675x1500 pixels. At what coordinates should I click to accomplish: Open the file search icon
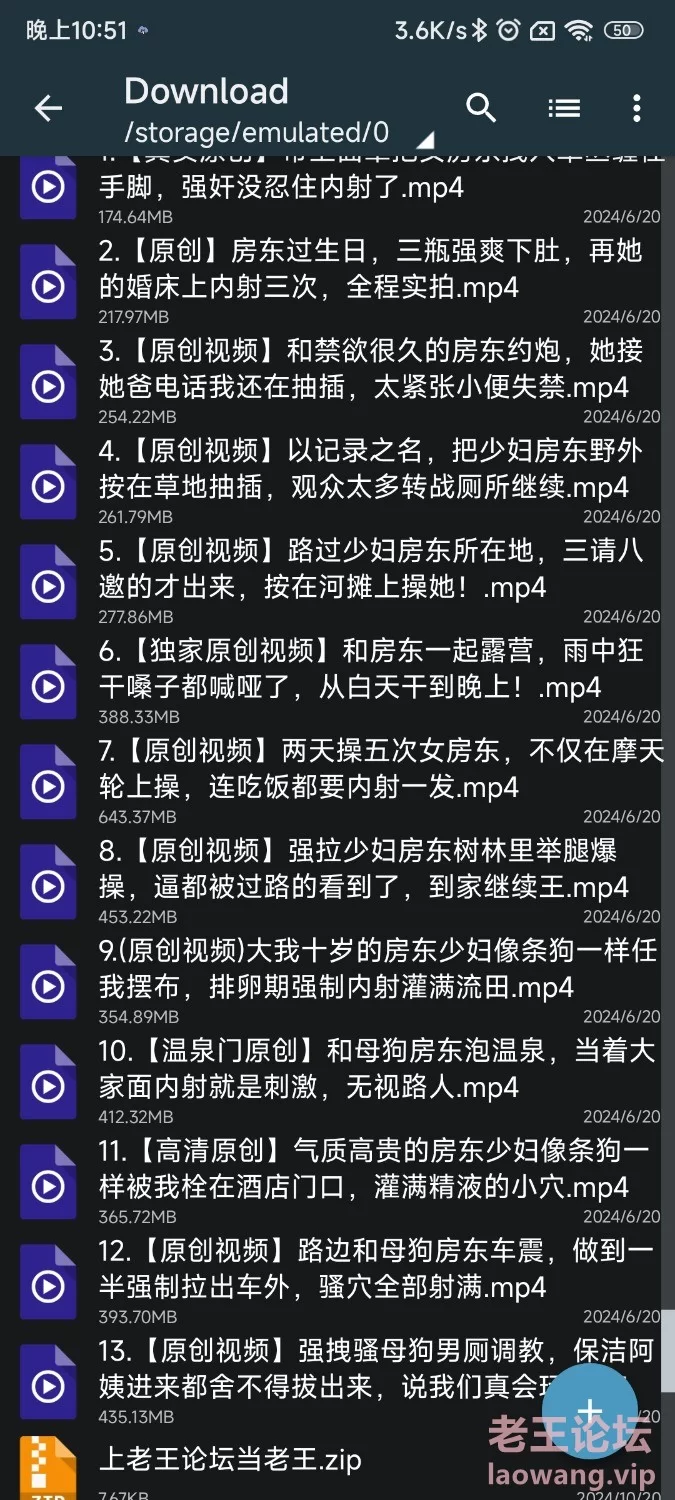[x=481, y=108]
